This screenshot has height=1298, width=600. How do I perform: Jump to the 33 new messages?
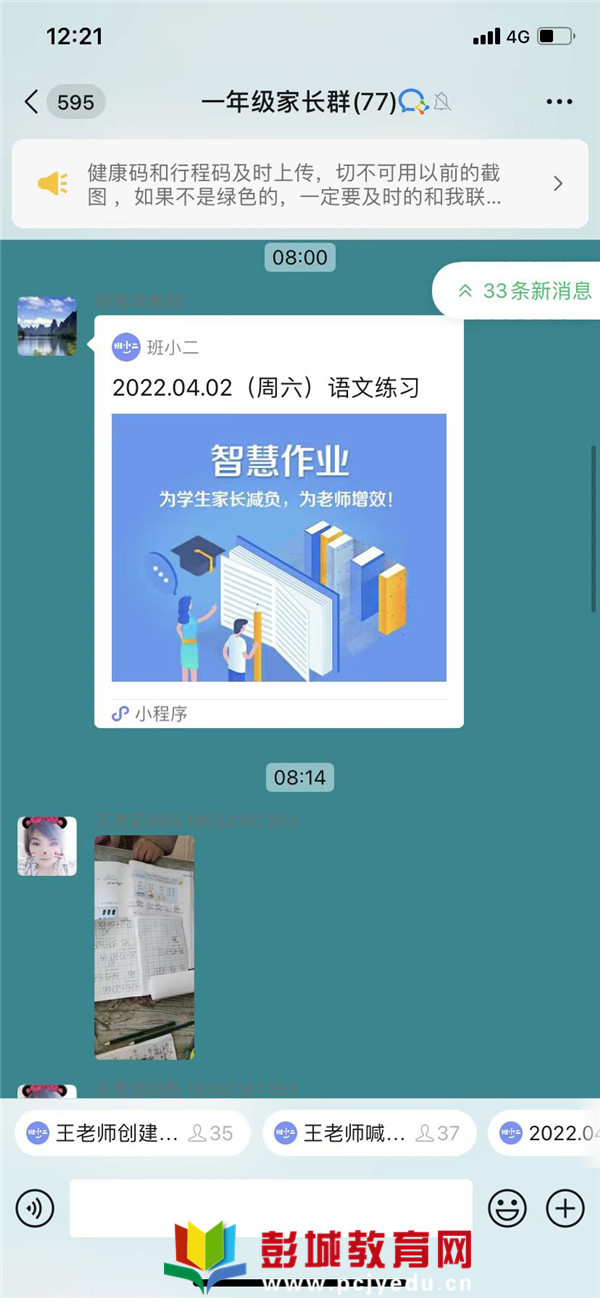[x=524, y=291]
